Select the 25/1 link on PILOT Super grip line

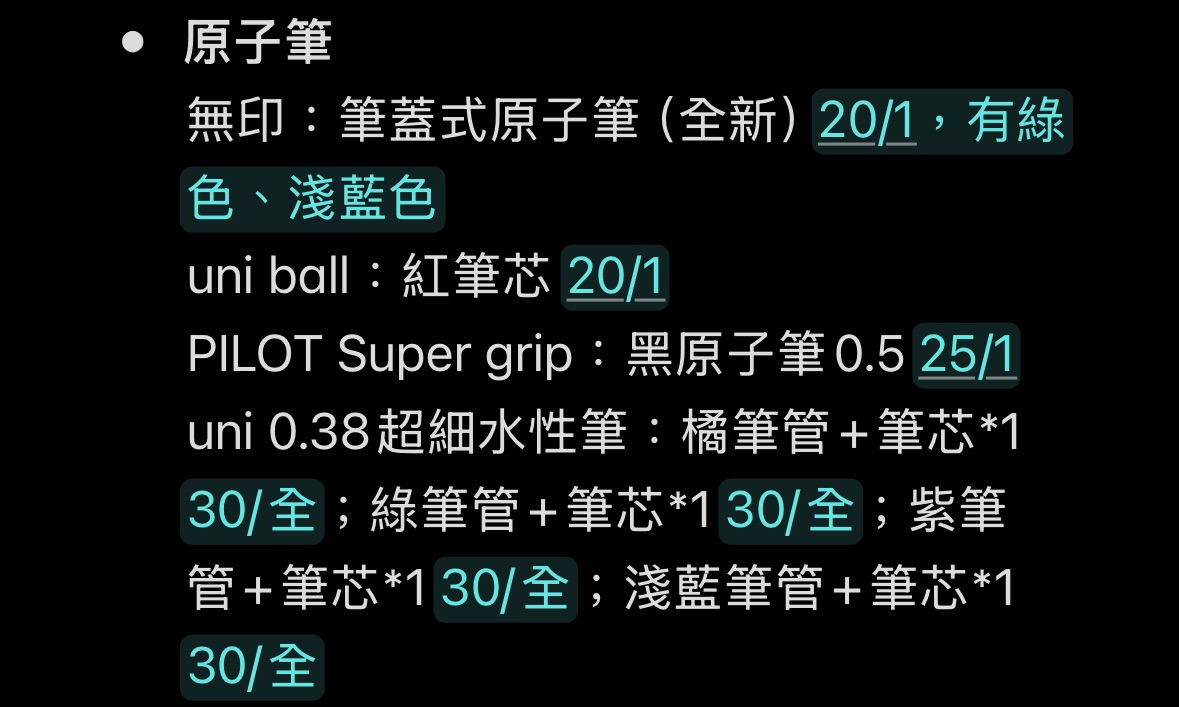point(966,356)
